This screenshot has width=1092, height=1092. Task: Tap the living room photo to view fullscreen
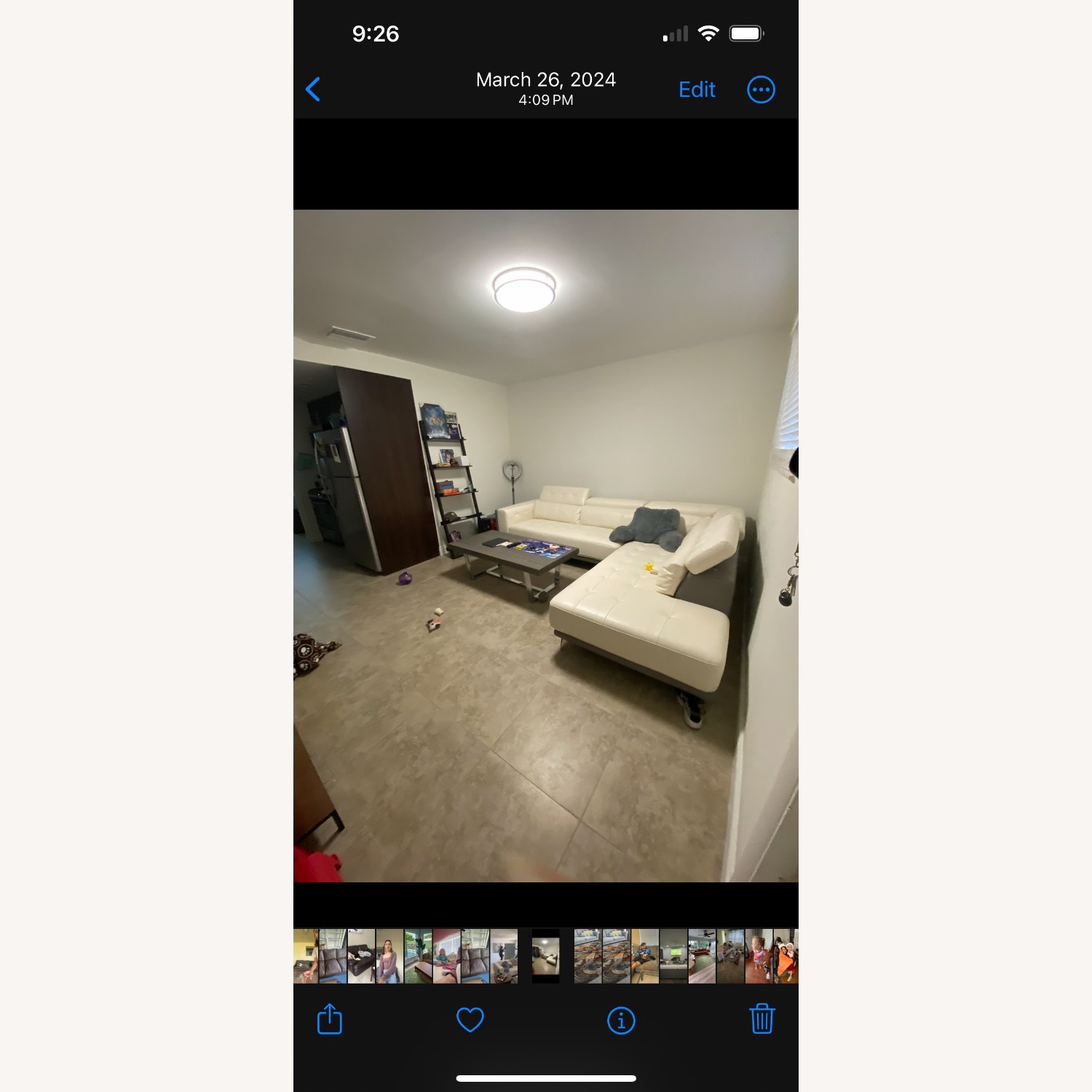coord(545,545)
